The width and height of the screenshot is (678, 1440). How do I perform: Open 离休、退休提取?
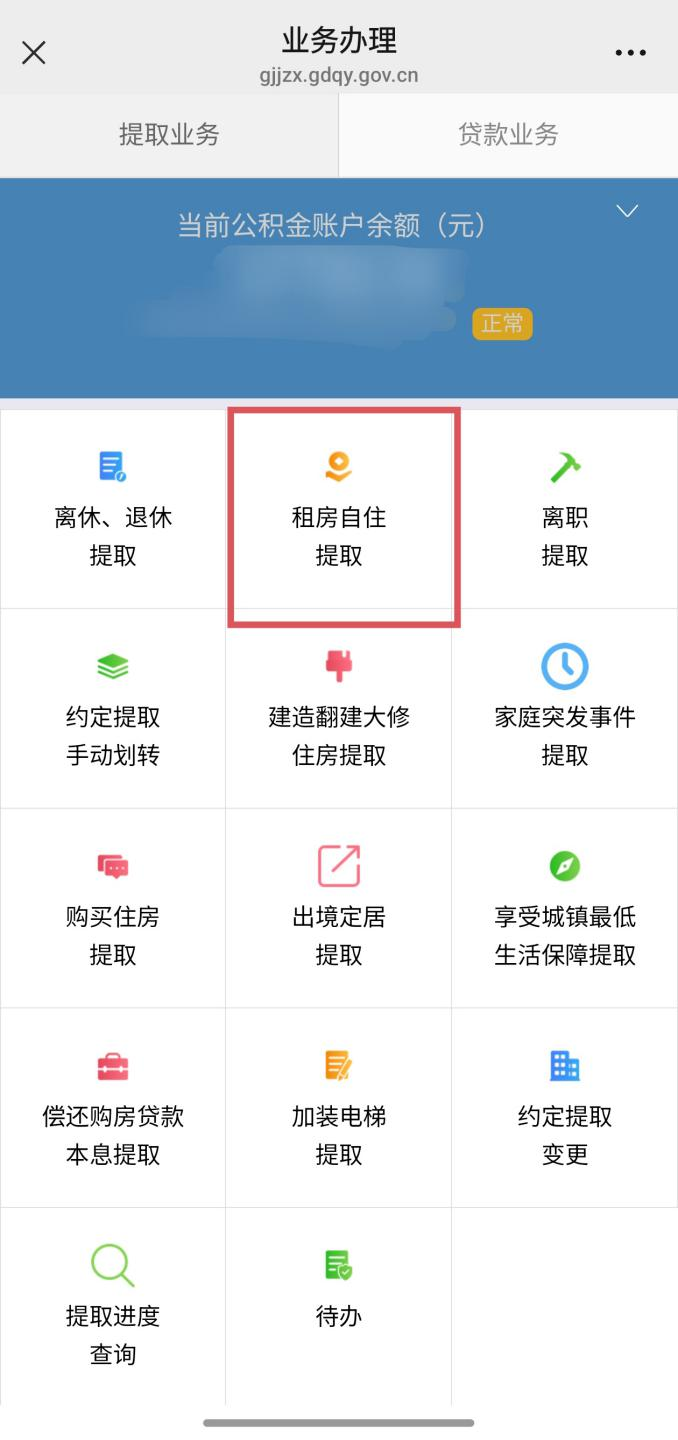113,510
